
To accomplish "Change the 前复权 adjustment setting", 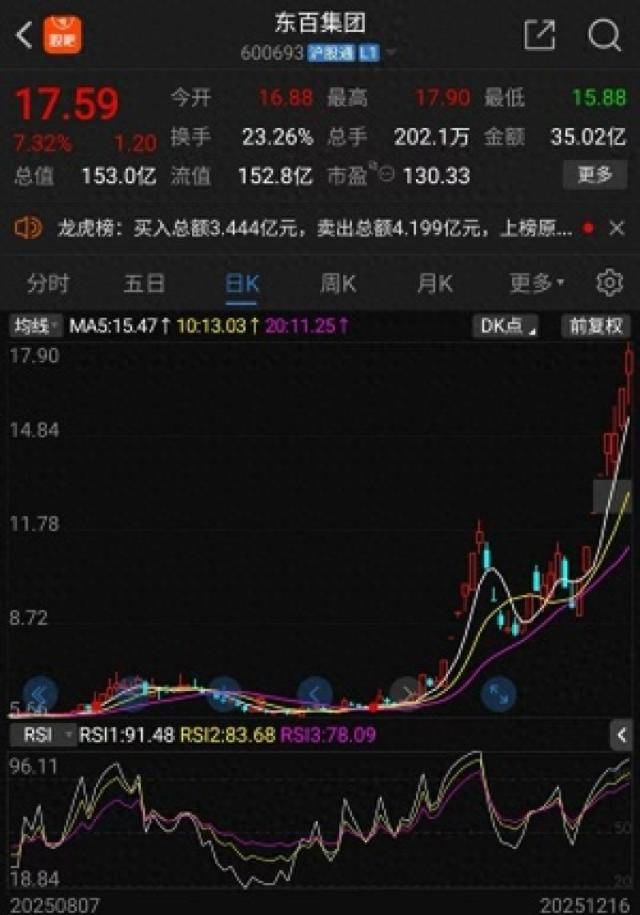I will click(x=595, y=326).
